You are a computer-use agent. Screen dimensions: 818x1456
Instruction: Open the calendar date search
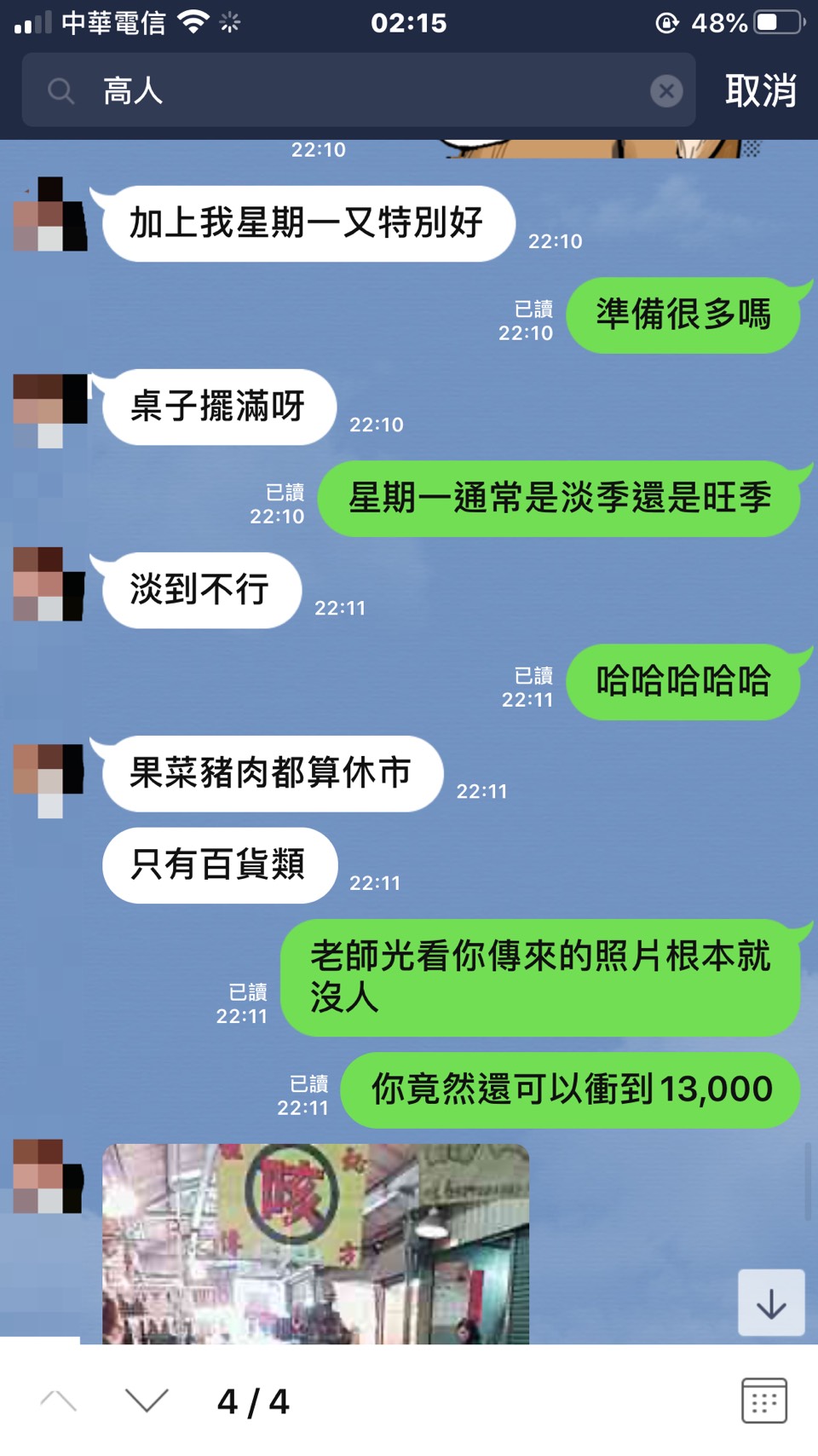pos(763,1401)
